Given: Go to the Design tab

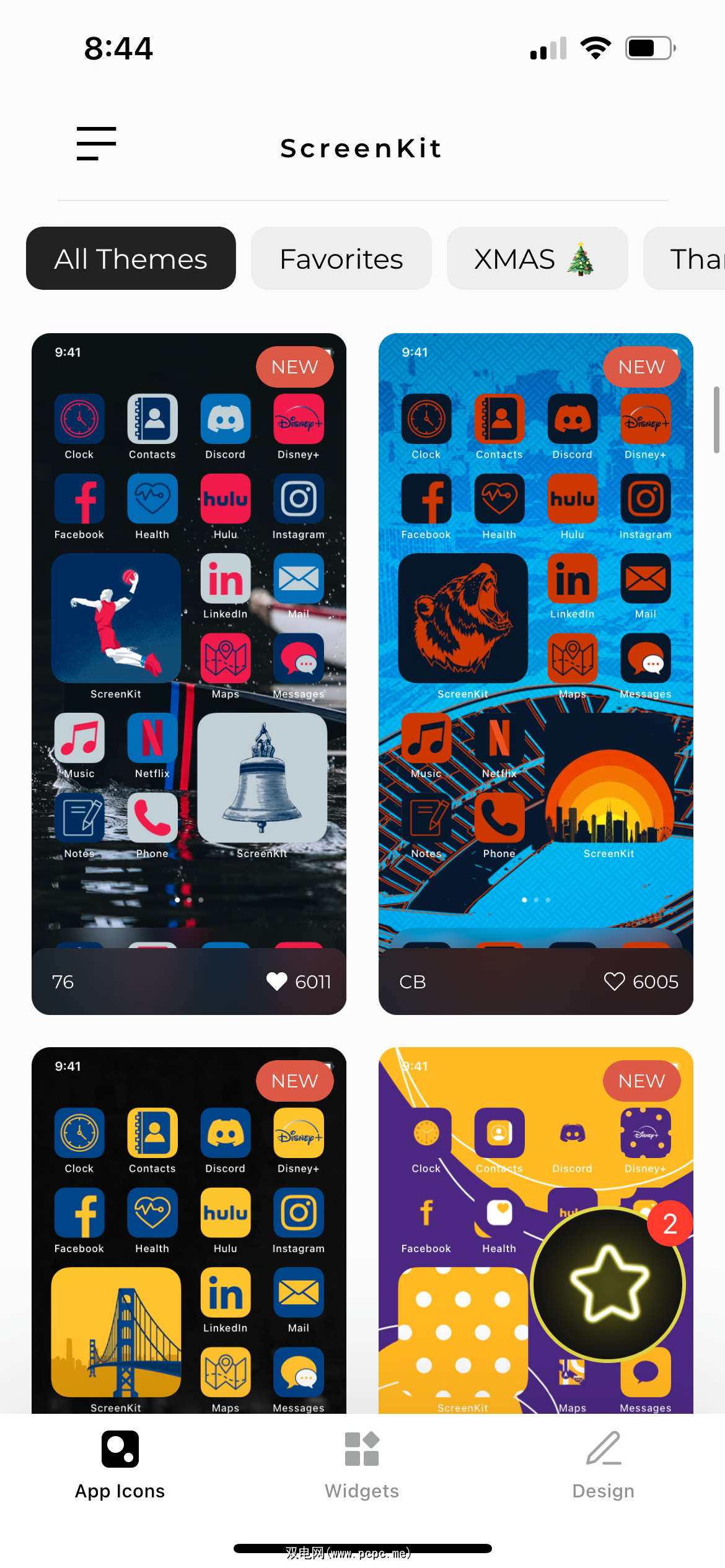Looking at the screenshot, I should click(603, 1465).
